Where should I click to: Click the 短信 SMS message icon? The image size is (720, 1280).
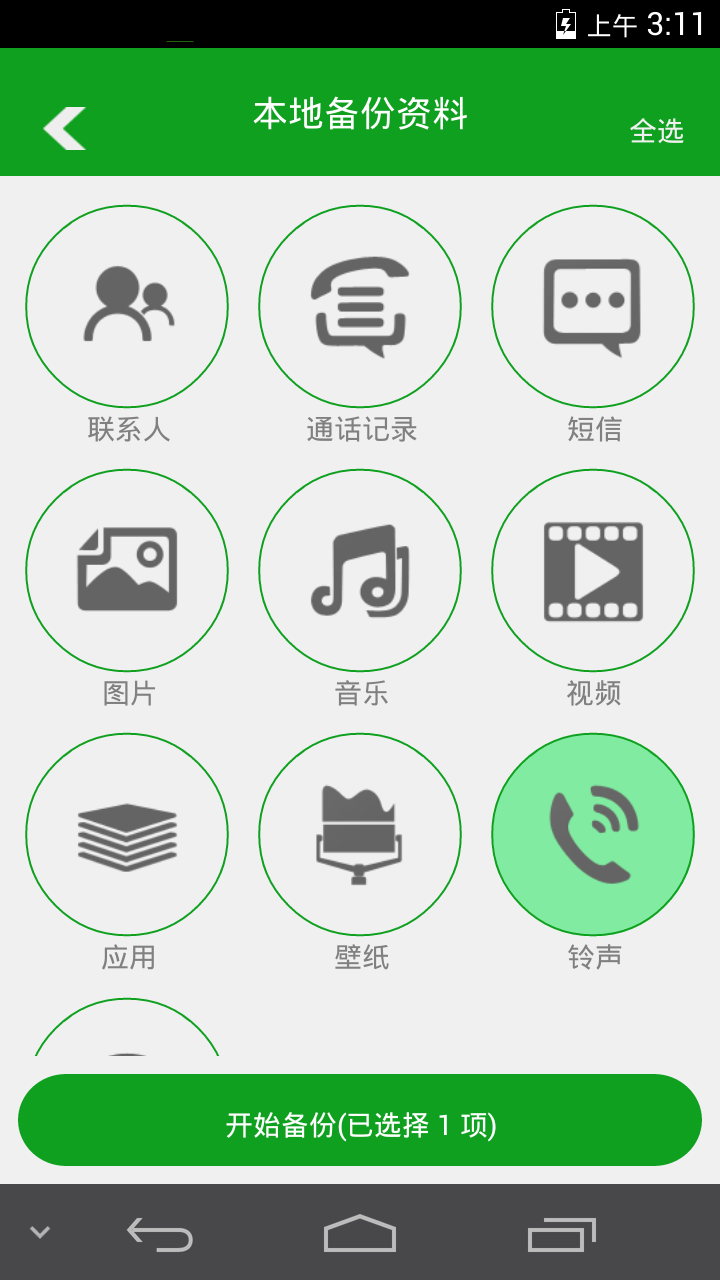point(592,306)
